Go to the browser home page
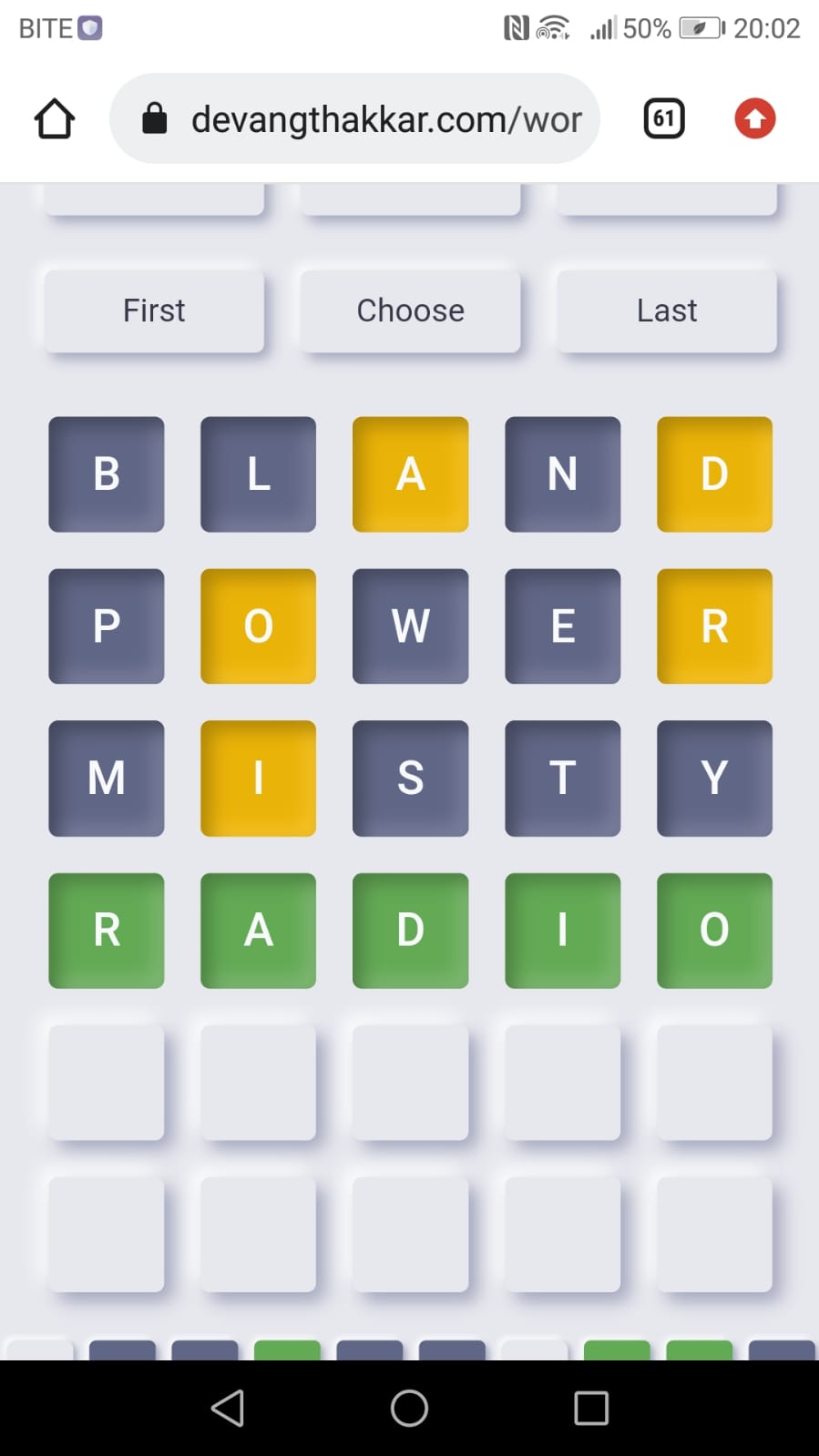This screenshot has width=819, height=1456. (x=55, y=118)
